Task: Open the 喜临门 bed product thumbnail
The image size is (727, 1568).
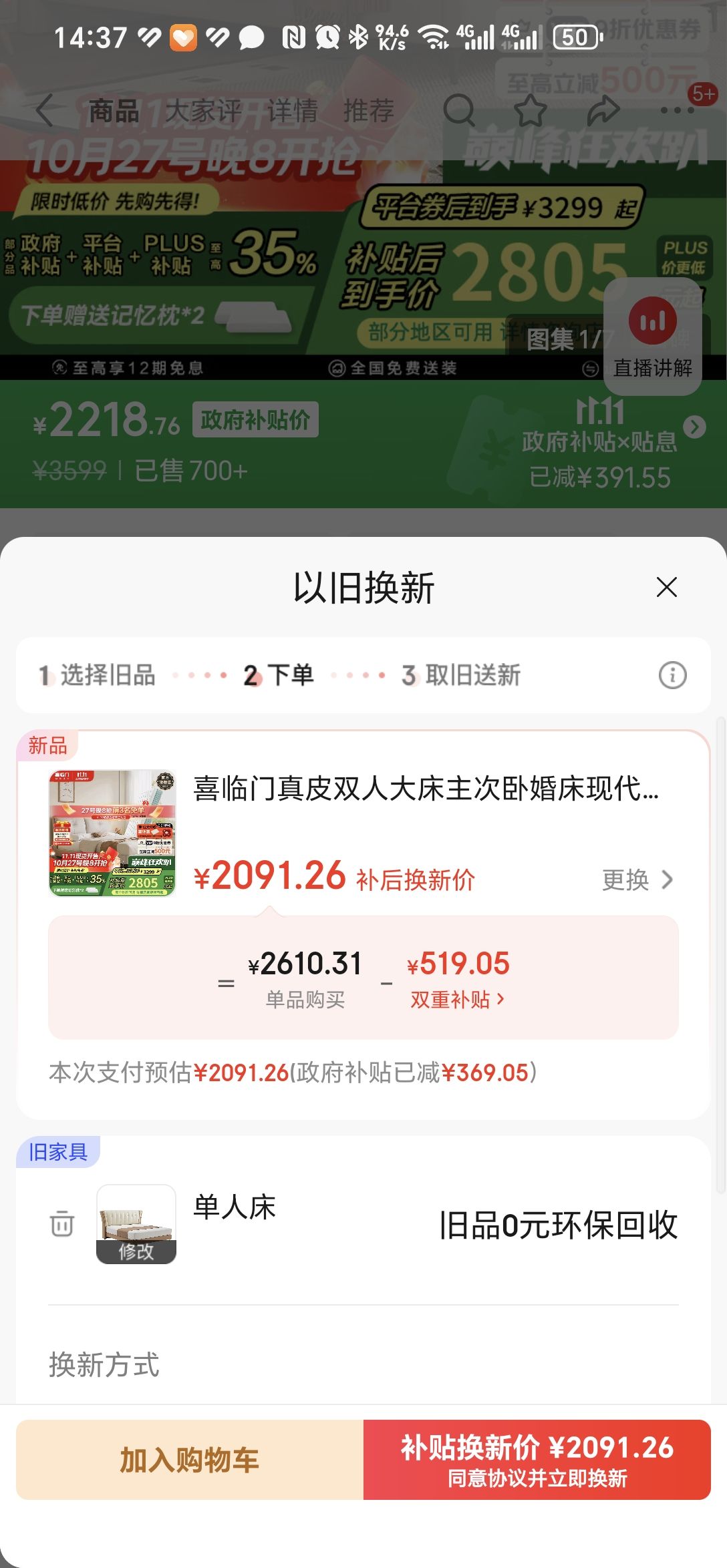Action: [x=112, y=833]
